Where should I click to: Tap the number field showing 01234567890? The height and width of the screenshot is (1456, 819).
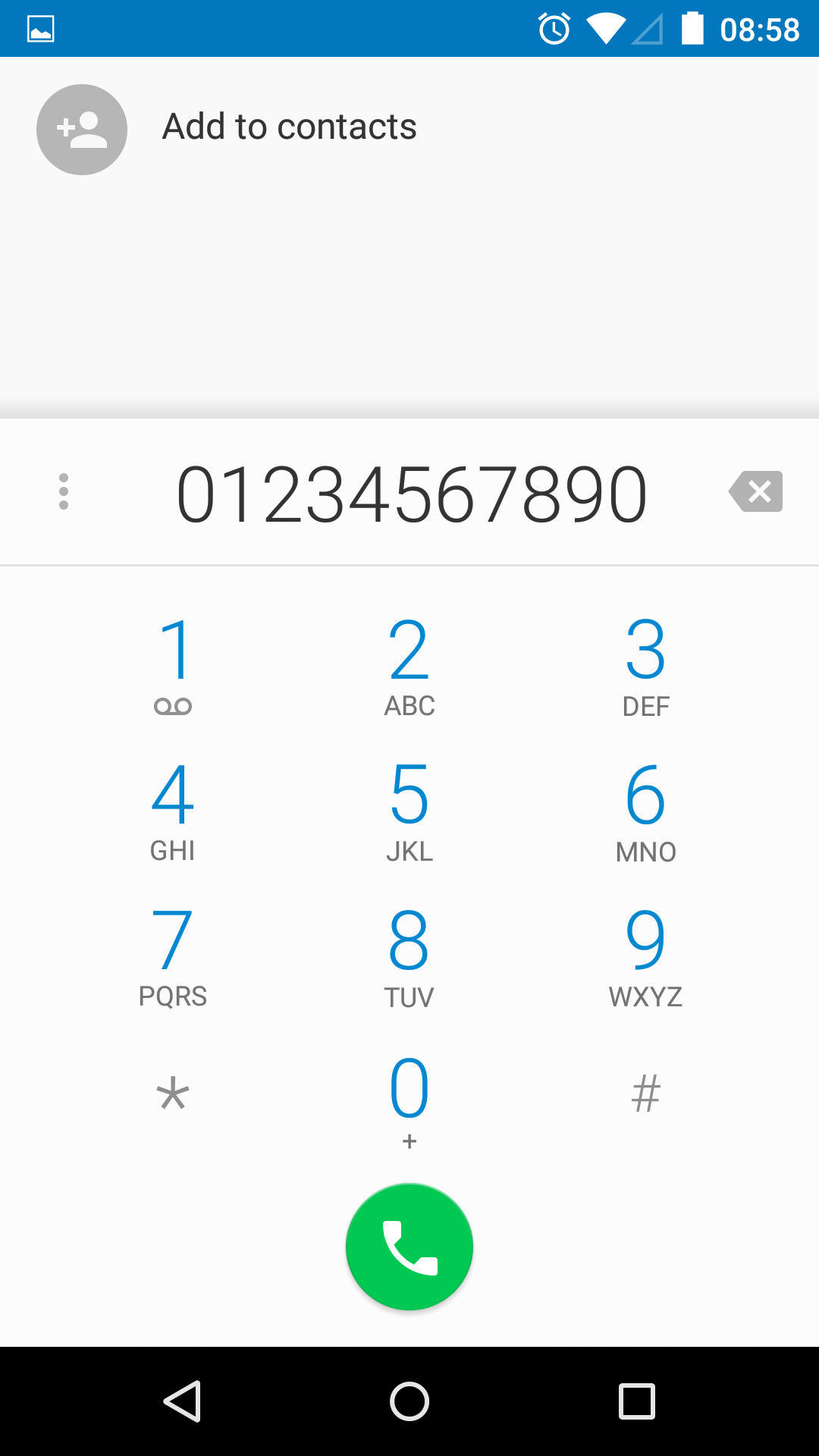tap(411, 494)
